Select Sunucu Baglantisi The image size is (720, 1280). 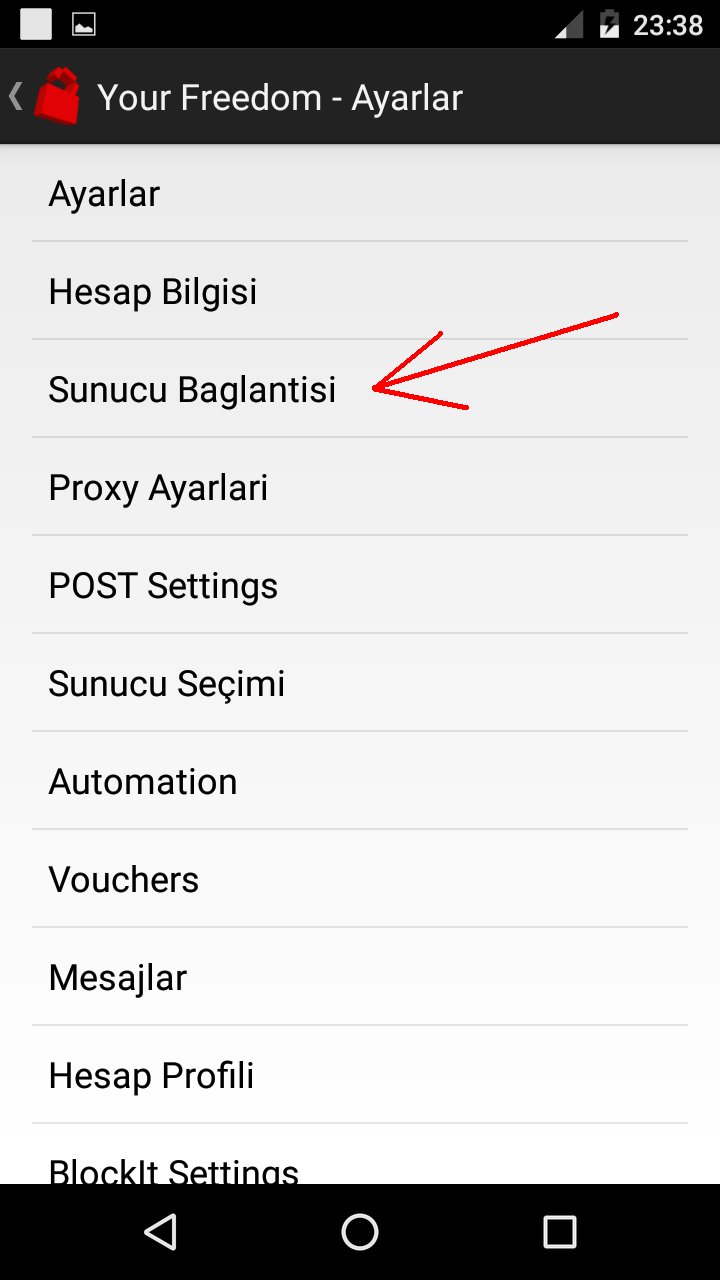[x=360, y=389]
